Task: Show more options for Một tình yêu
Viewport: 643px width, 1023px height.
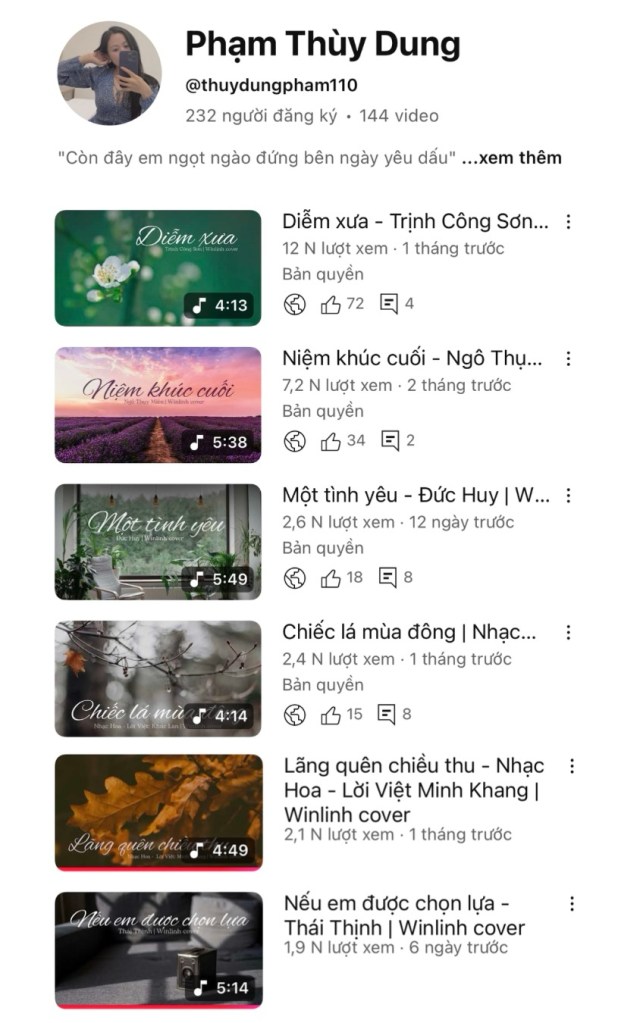Action: tap(568, 495)
